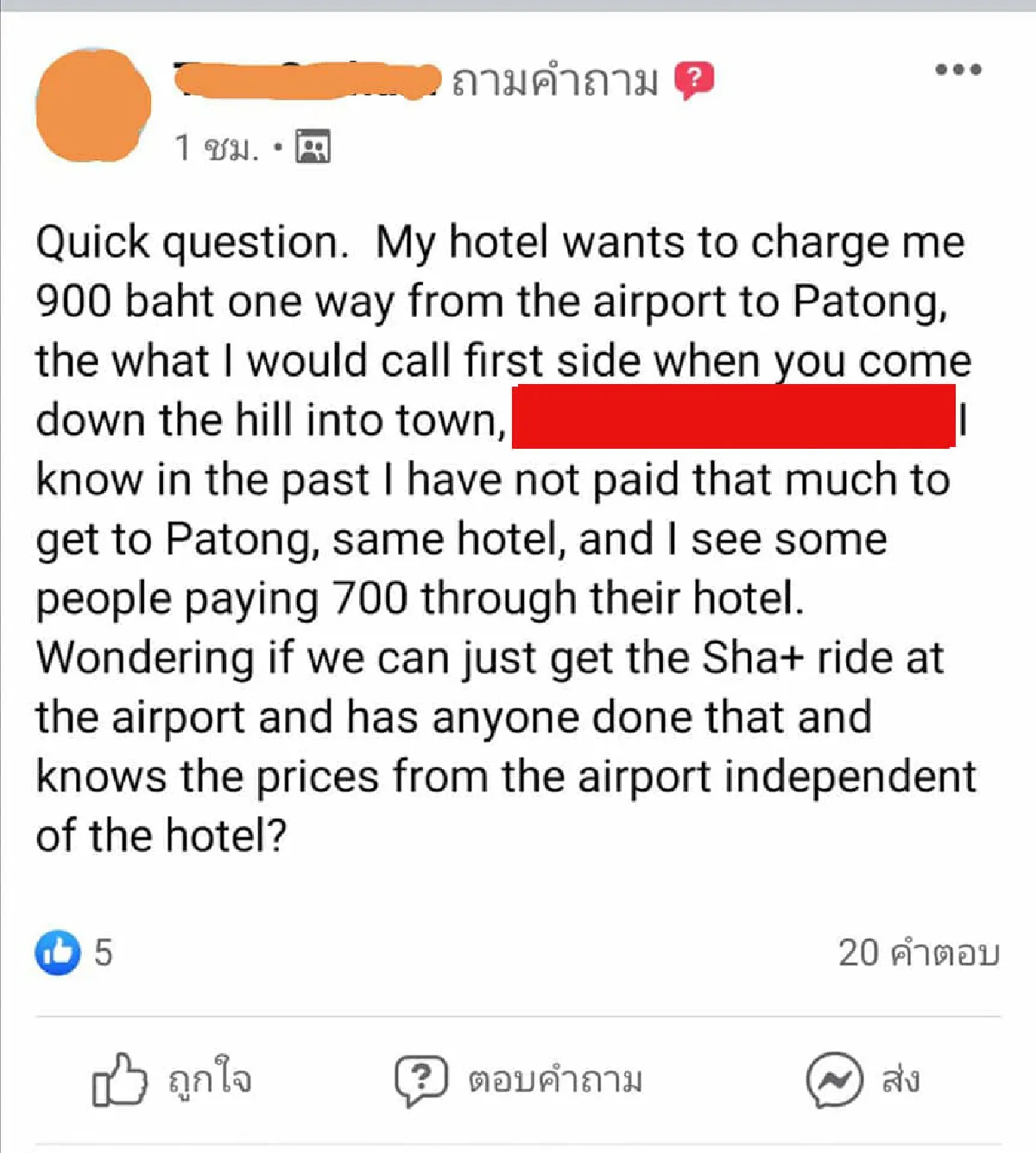Image resolution: width=1036 pixels, height=1153 pixels.
Task: Open the poster's profile picture
Action: (x=93, y=106)
